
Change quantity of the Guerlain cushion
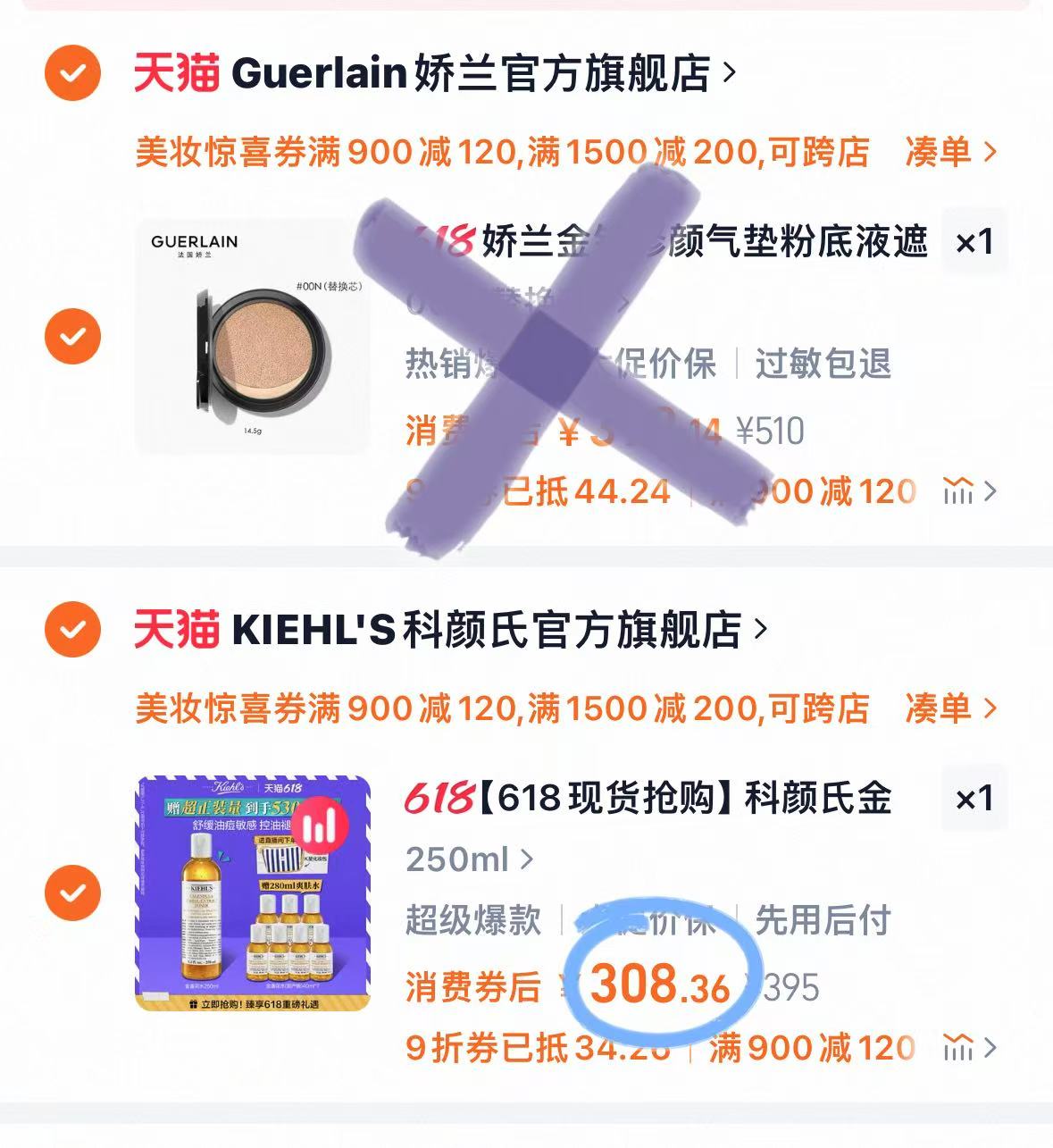pyautogui.click(x=974, y=241)
